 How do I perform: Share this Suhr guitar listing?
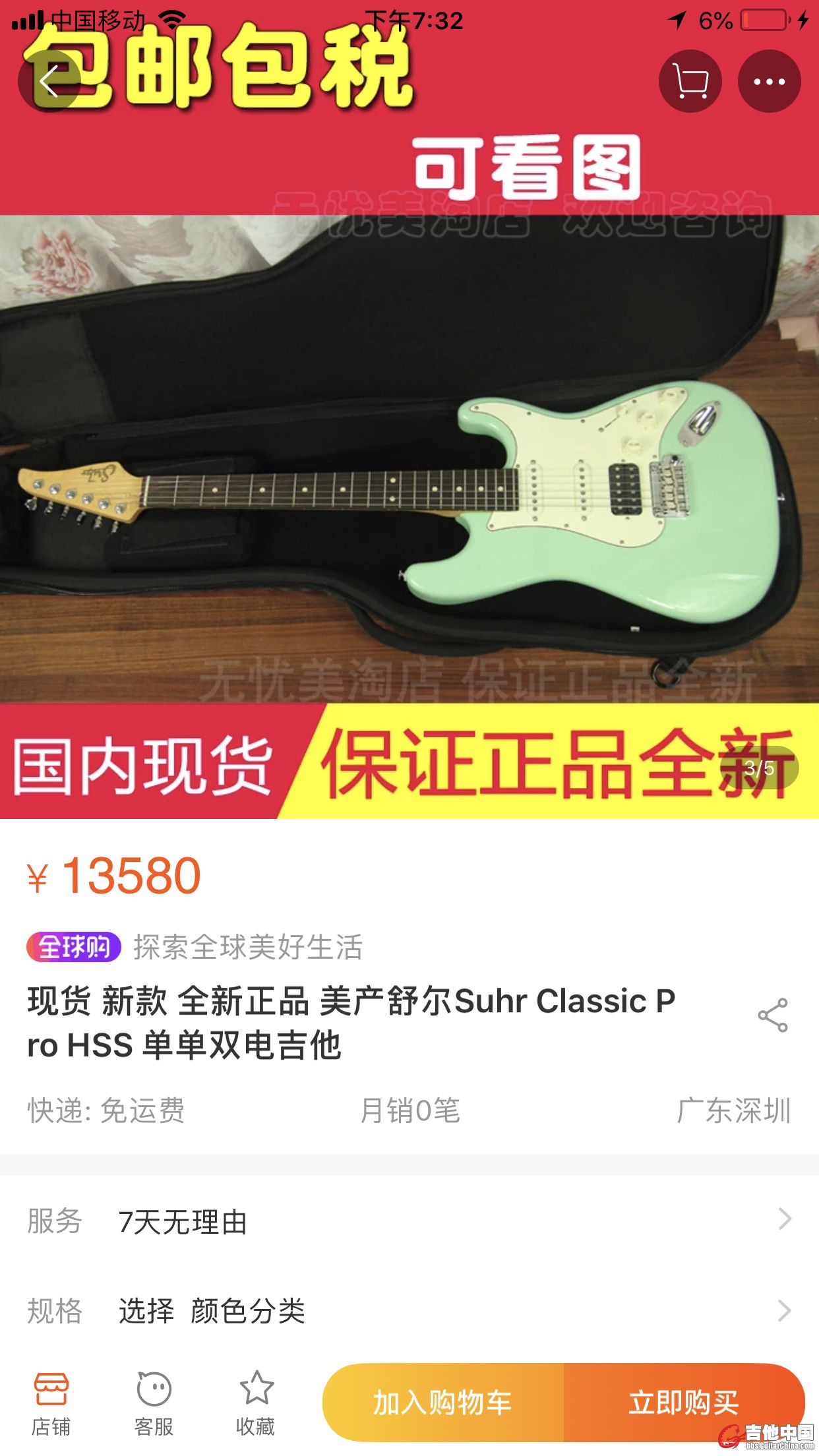[x=773, y=1016]
